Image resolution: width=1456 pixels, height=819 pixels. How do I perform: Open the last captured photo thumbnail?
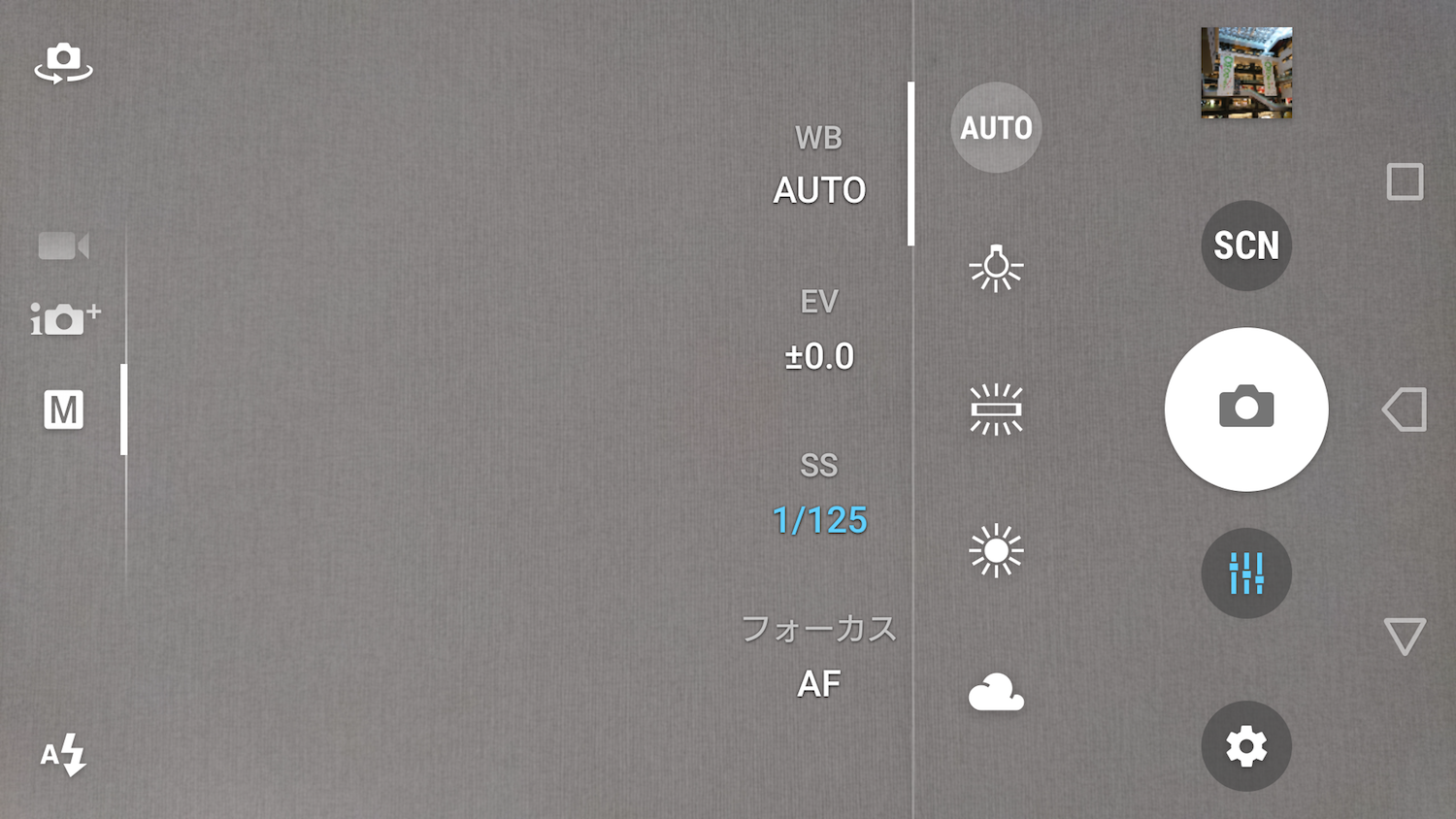(x=1246, y=73)
